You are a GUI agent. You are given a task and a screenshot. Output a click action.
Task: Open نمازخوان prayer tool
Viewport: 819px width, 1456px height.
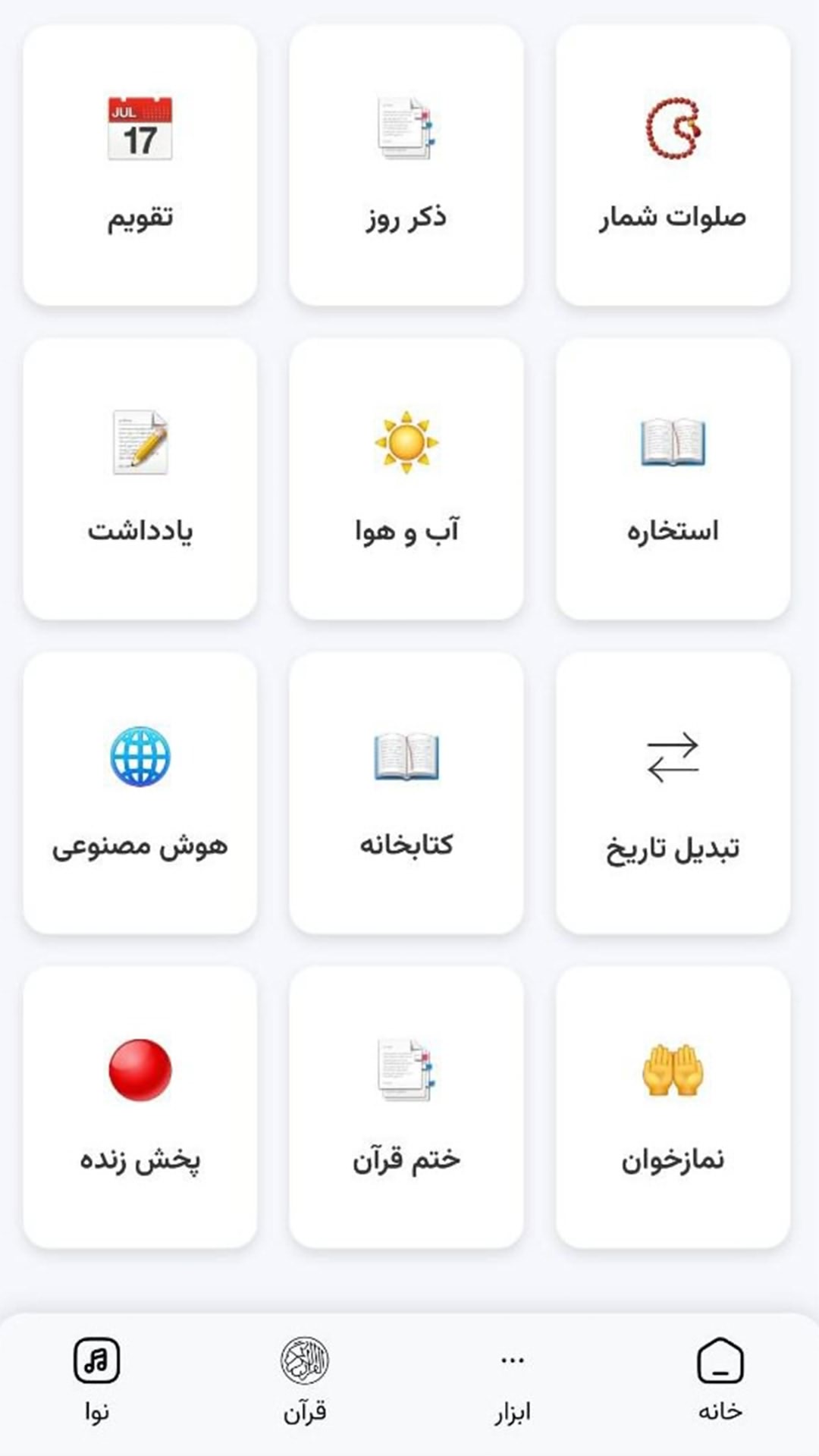[673, 1107]
